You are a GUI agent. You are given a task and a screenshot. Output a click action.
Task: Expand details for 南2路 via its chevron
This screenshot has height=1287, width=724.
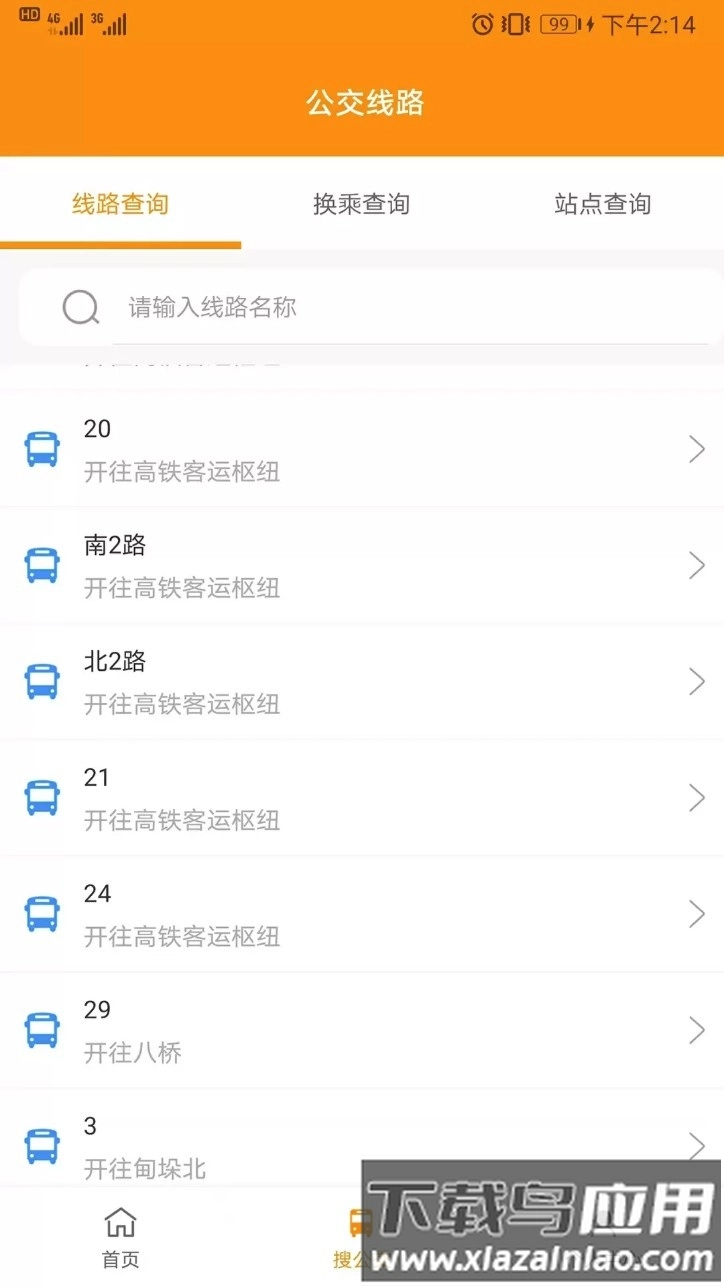click(x=697, y=565)
